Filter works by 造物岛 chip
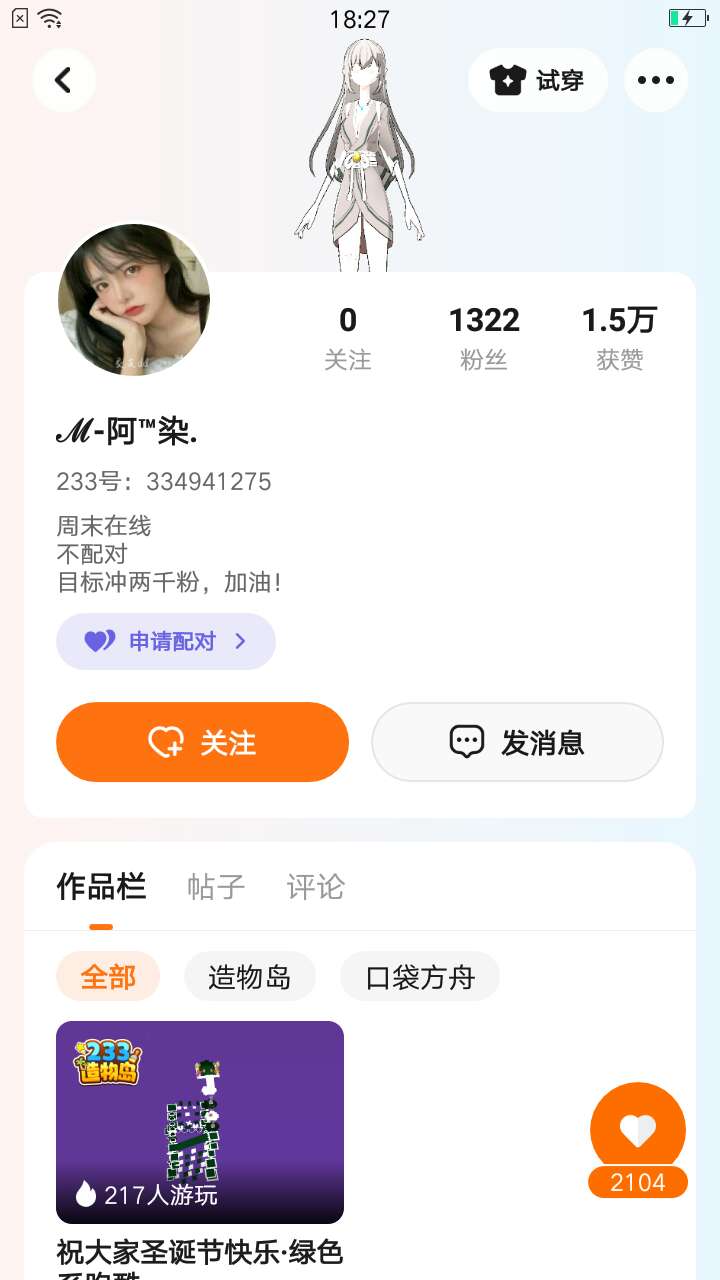 pos(250,976)
